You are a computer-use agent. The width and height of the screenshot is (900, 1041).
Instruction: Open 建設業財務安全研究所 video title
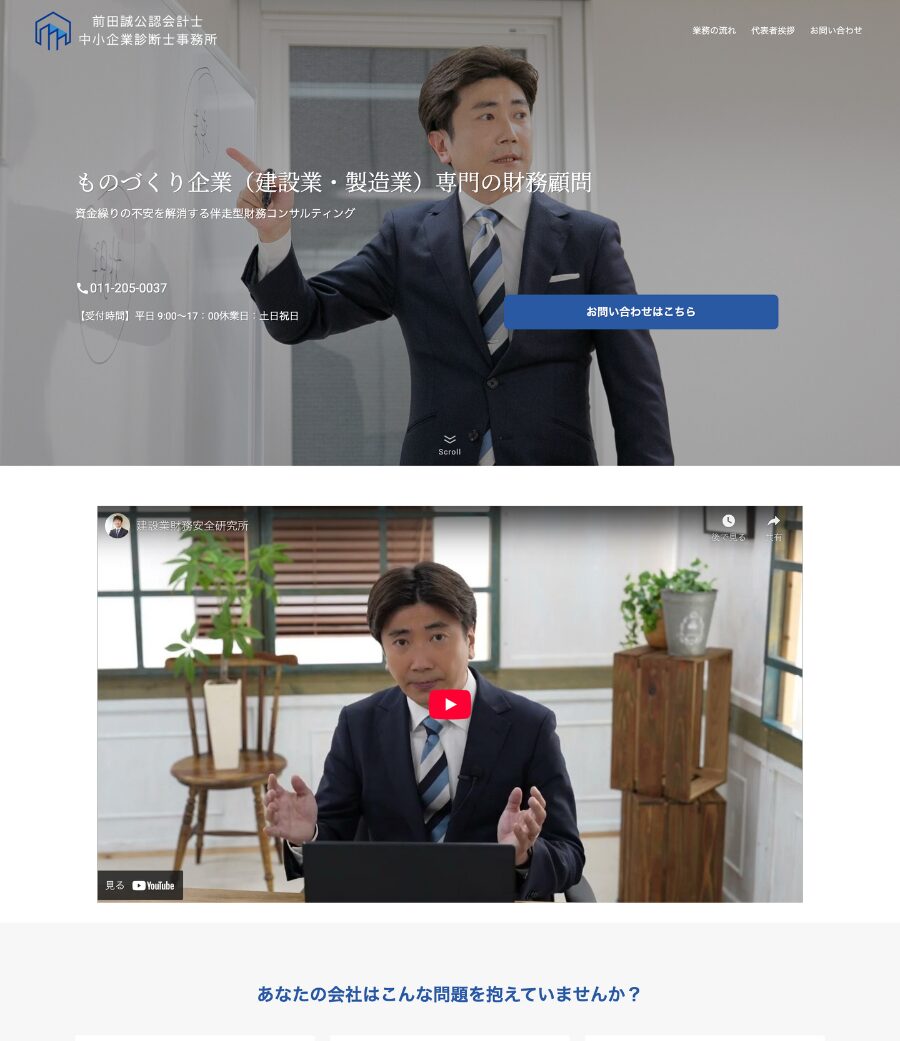[192, 526]
